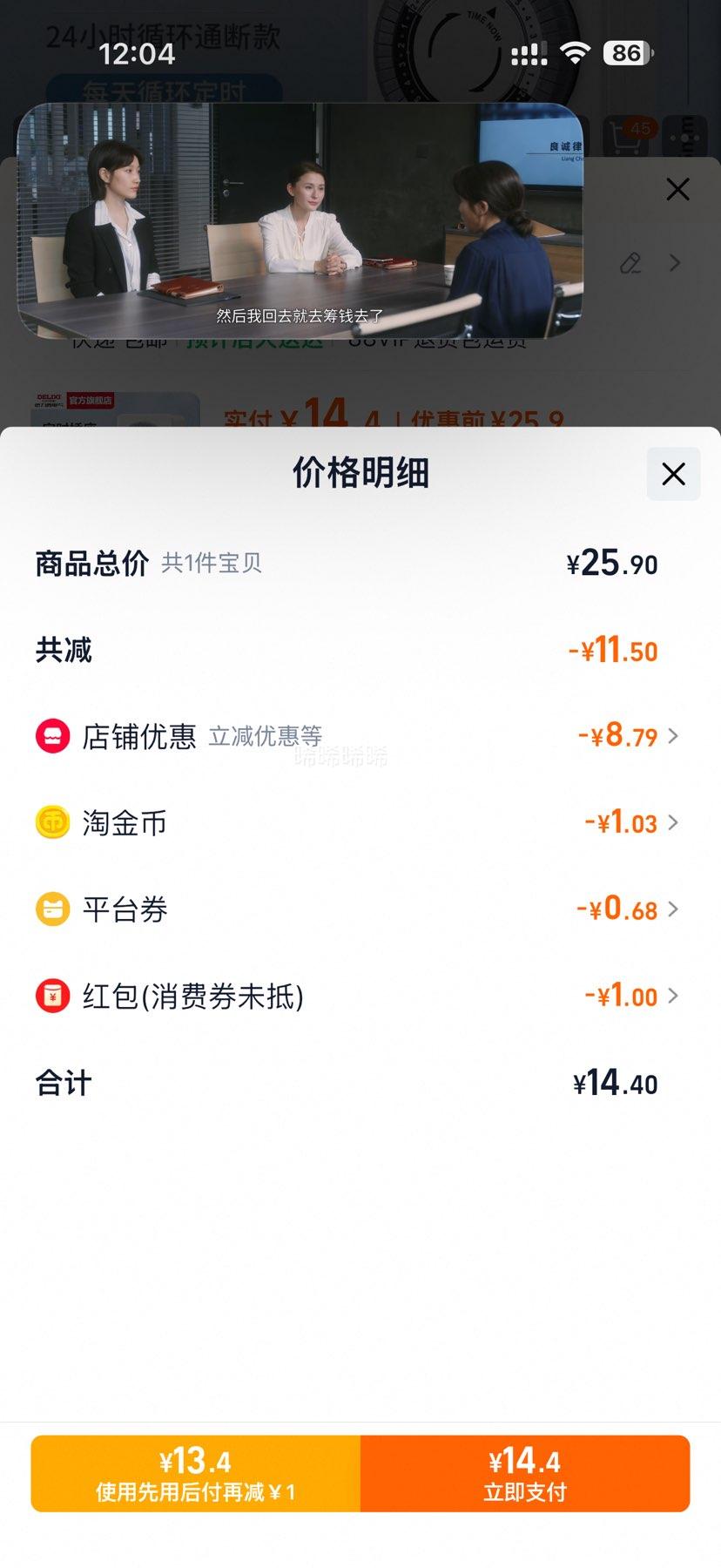Open the floating picture-in-picture video
The width and height of the screenshot is (721, 1568).
click(300, 220)
